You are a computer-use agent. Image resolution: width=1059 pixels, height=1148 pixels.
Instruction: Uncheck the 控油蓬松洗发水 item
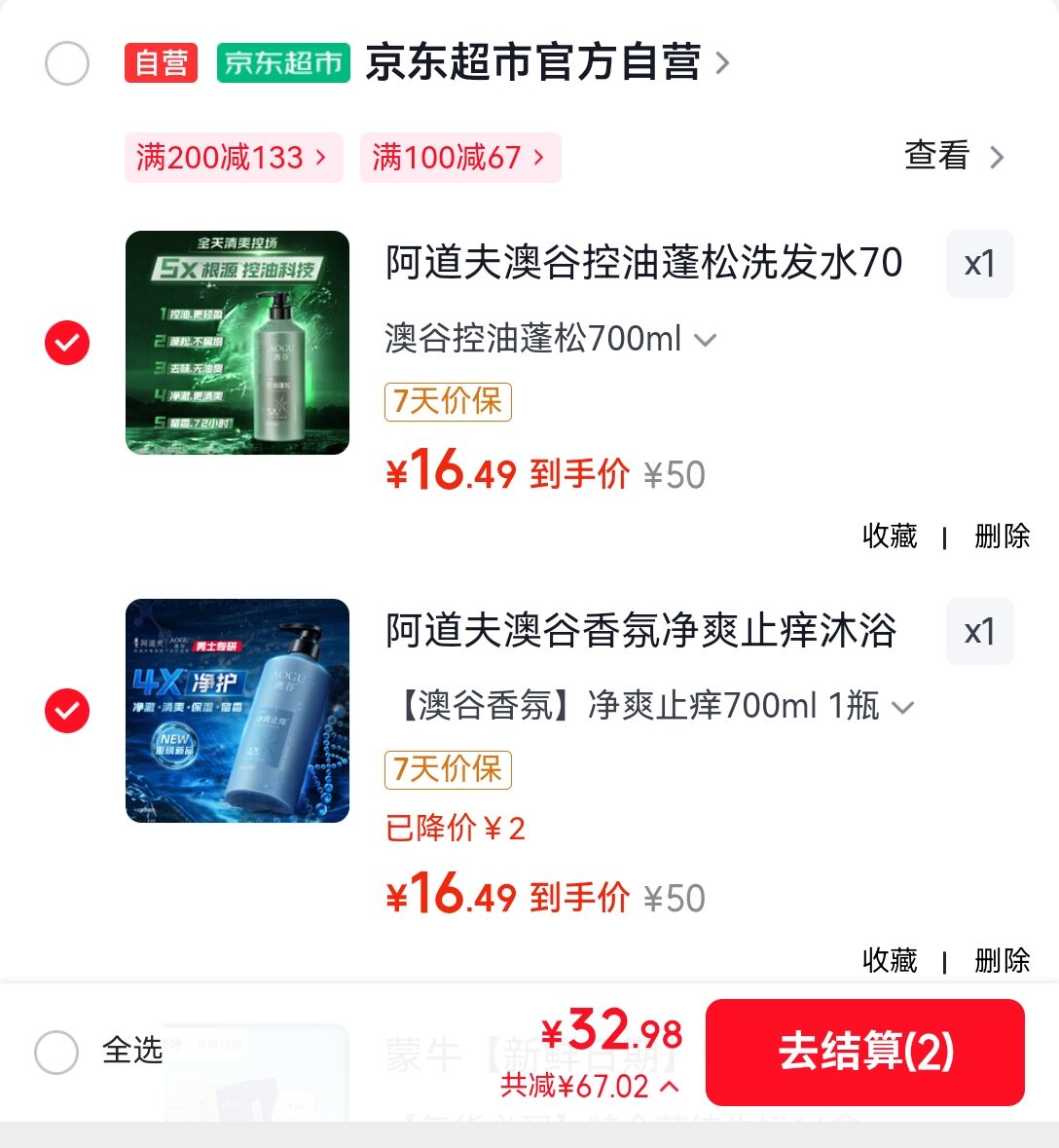(x=67, y=343)
